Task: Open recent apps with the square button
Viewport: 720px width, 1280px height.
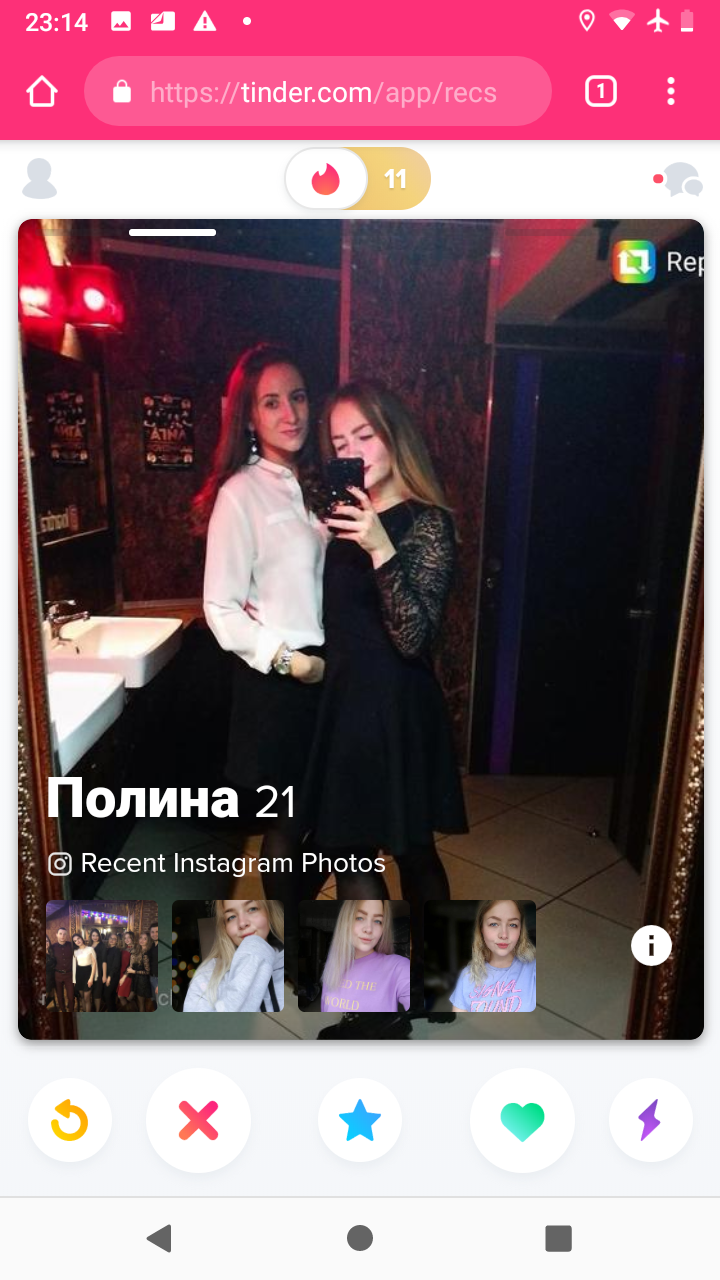Action: (x=558, y=1238)
